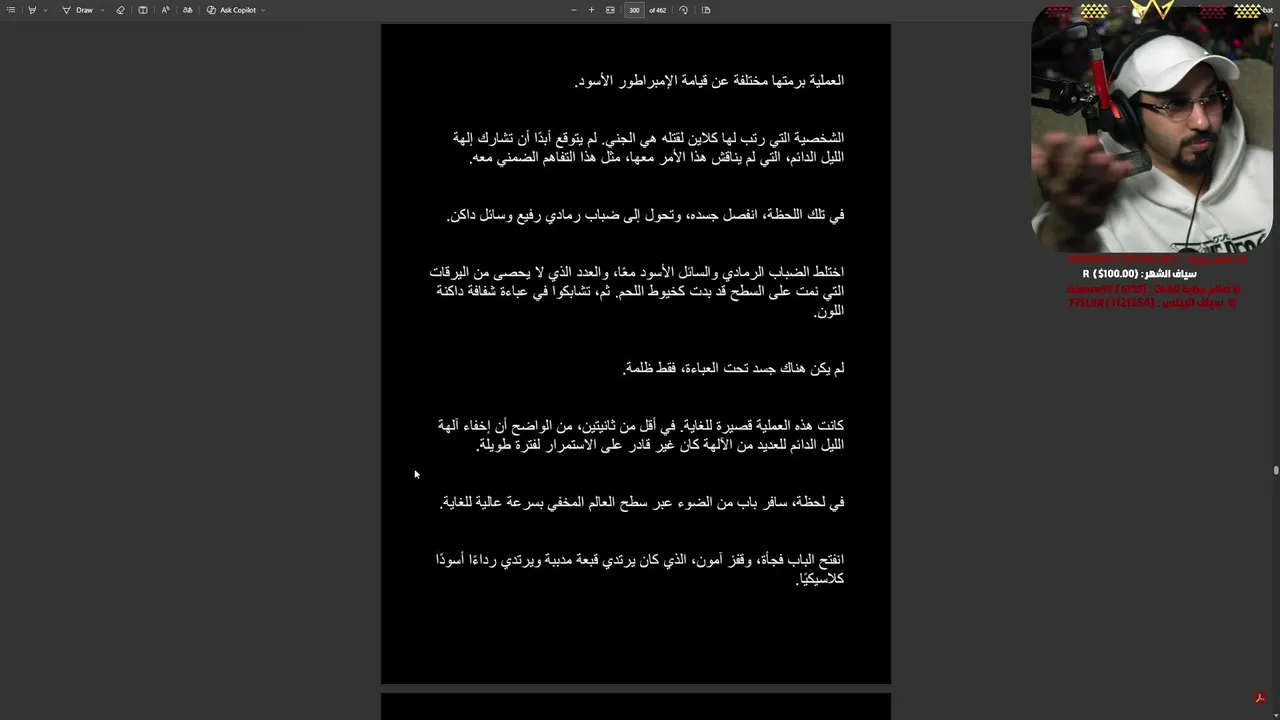The width and height of the screenshot is (1280, 720).
Task: Open Ask Copilot
Action: click(232, 10)
